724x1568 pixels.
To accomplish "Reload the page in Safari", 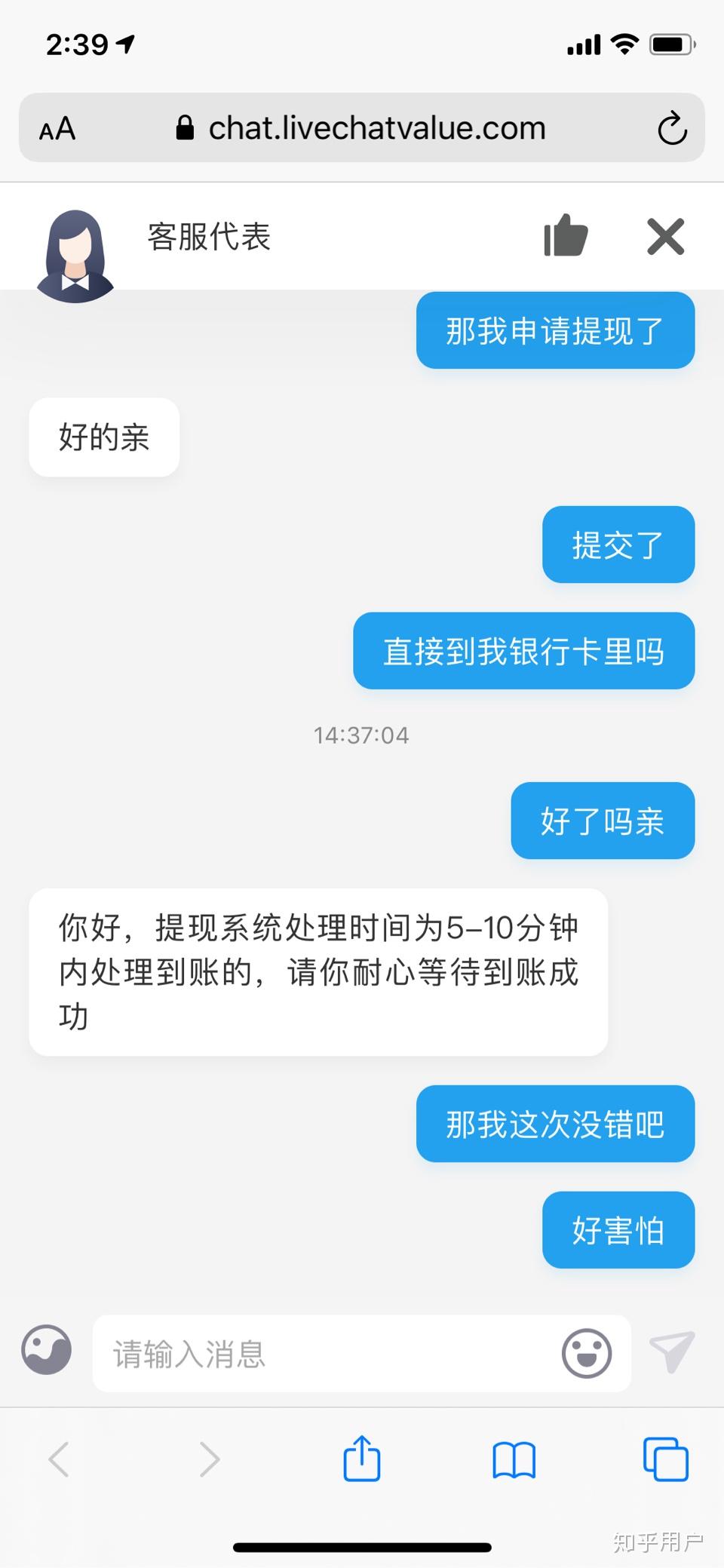I will click(x=672, y=128).
